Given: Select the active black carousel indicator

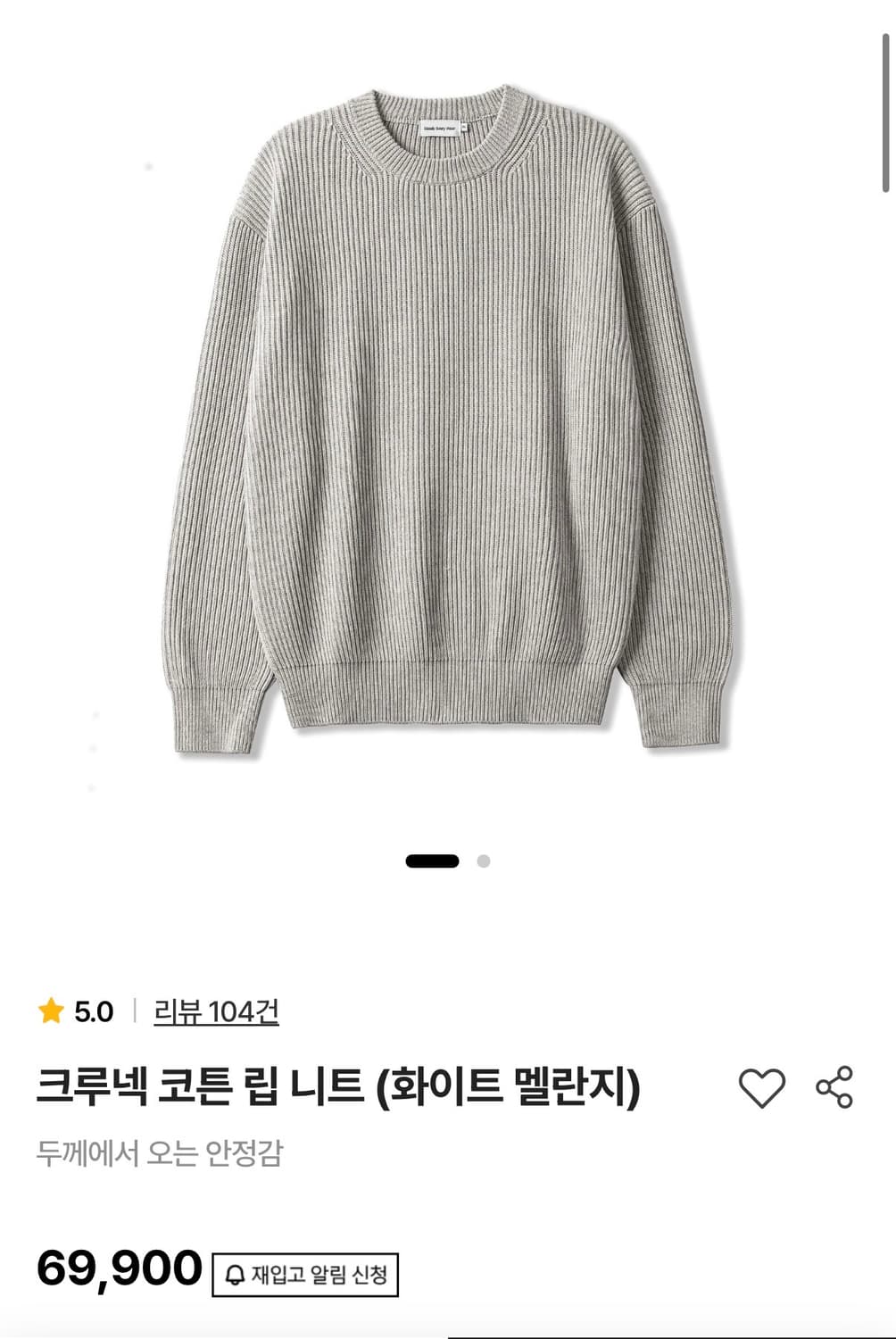Looking at the screenshot, I should tap(431, 860).
